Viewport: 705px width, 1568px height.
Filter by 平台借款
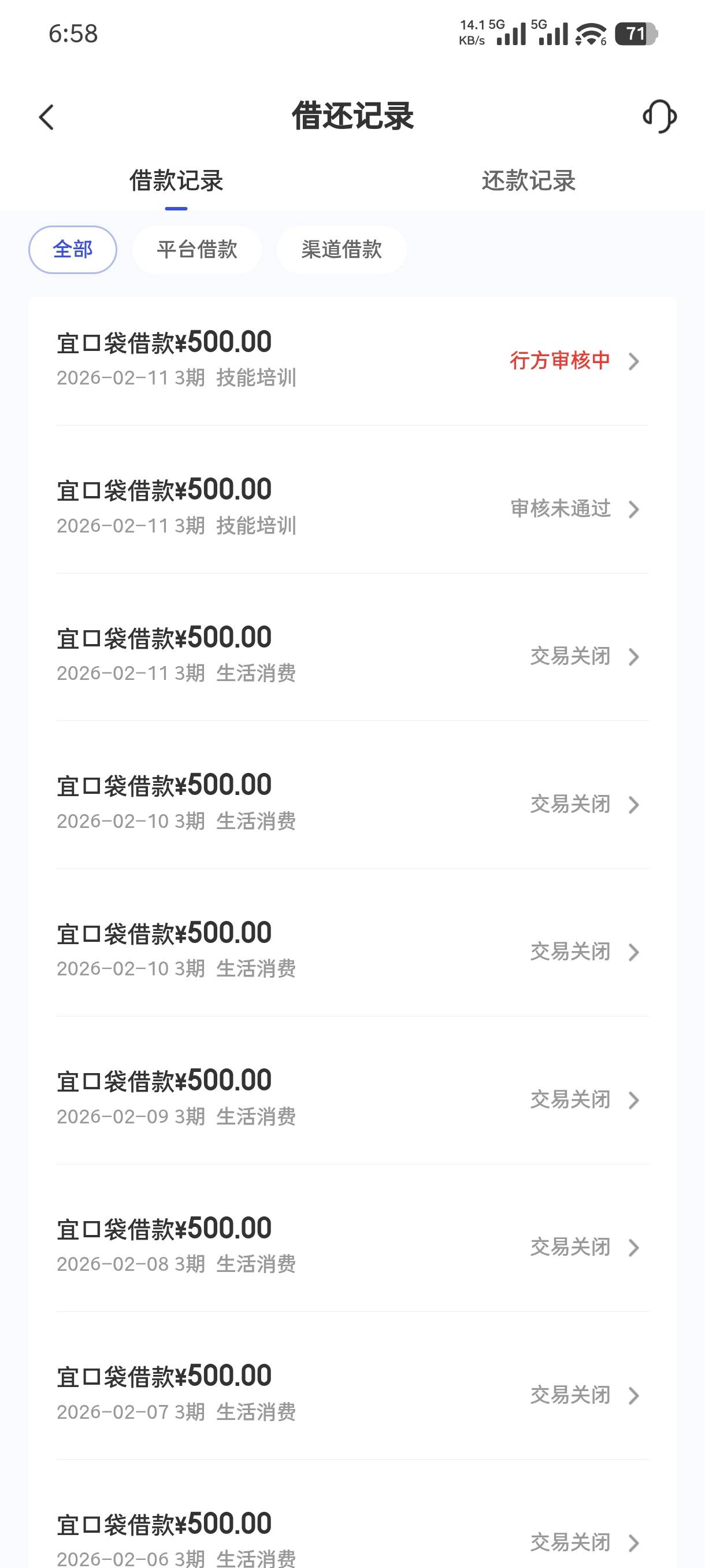[196, 250]
